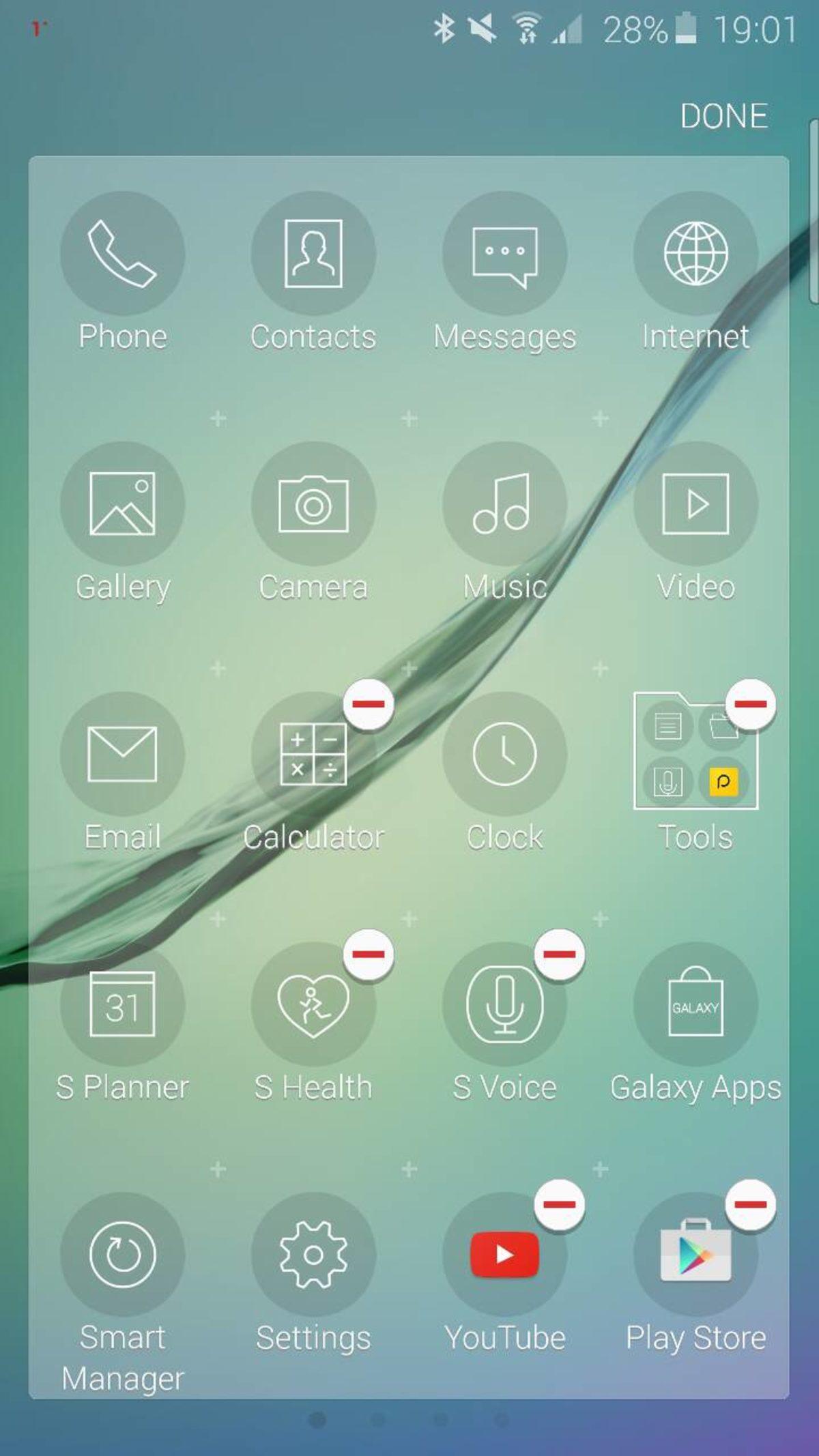Viewport: 819px width, 1456px height.
Task: Open the Email app
Action: point(123,754)
